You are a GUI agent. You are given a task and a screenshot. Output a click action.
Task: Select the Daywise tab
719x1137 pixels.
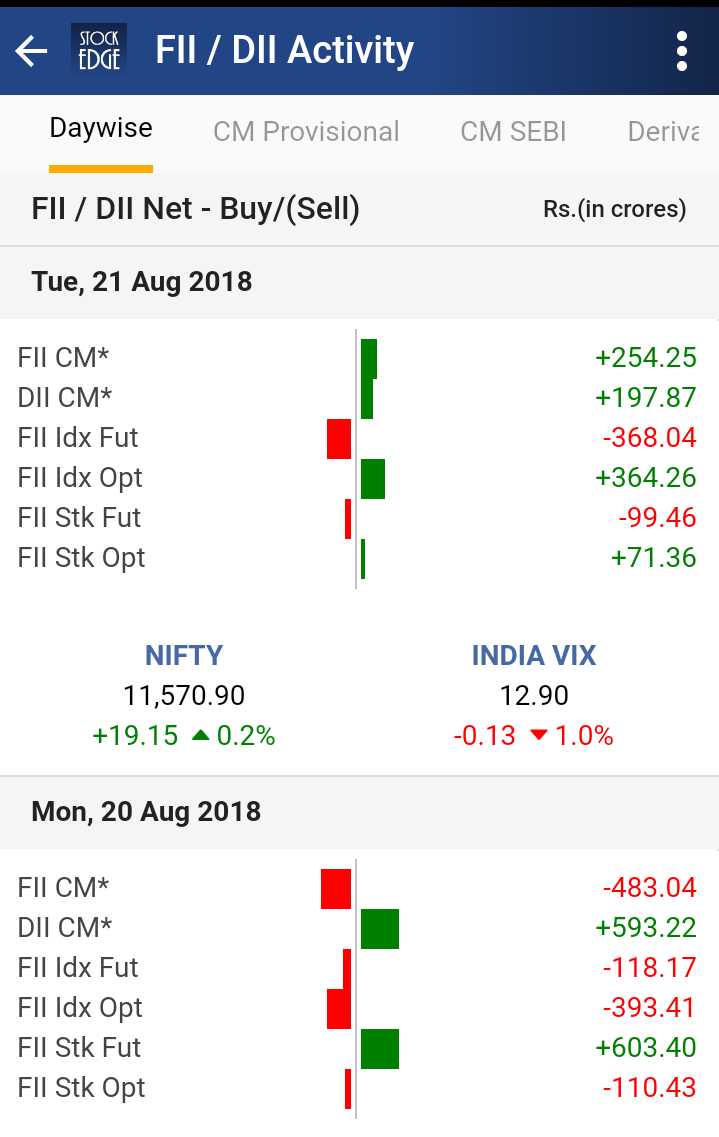tap(101, 129)
